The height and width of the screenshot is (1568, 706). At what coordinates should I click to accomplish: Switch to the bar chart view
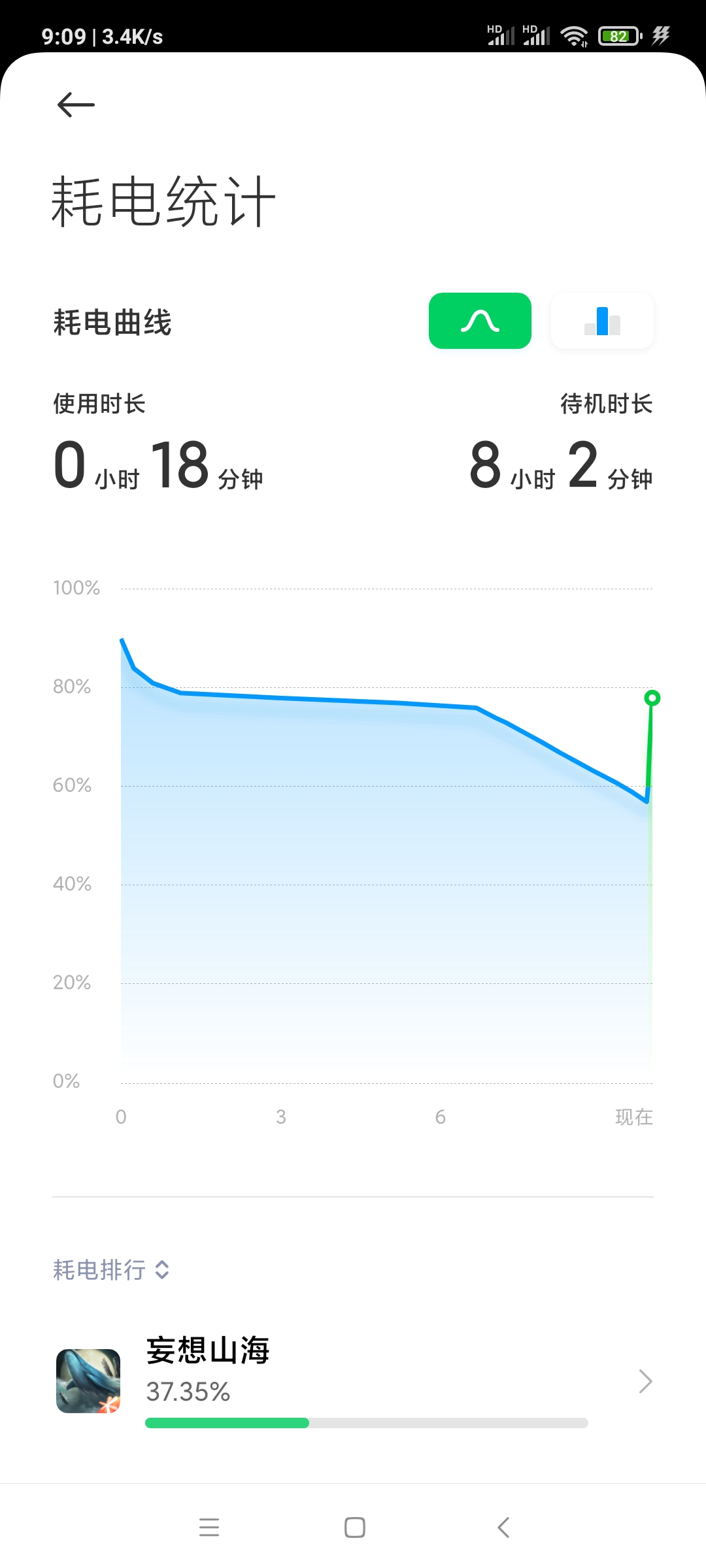point(602,321)
